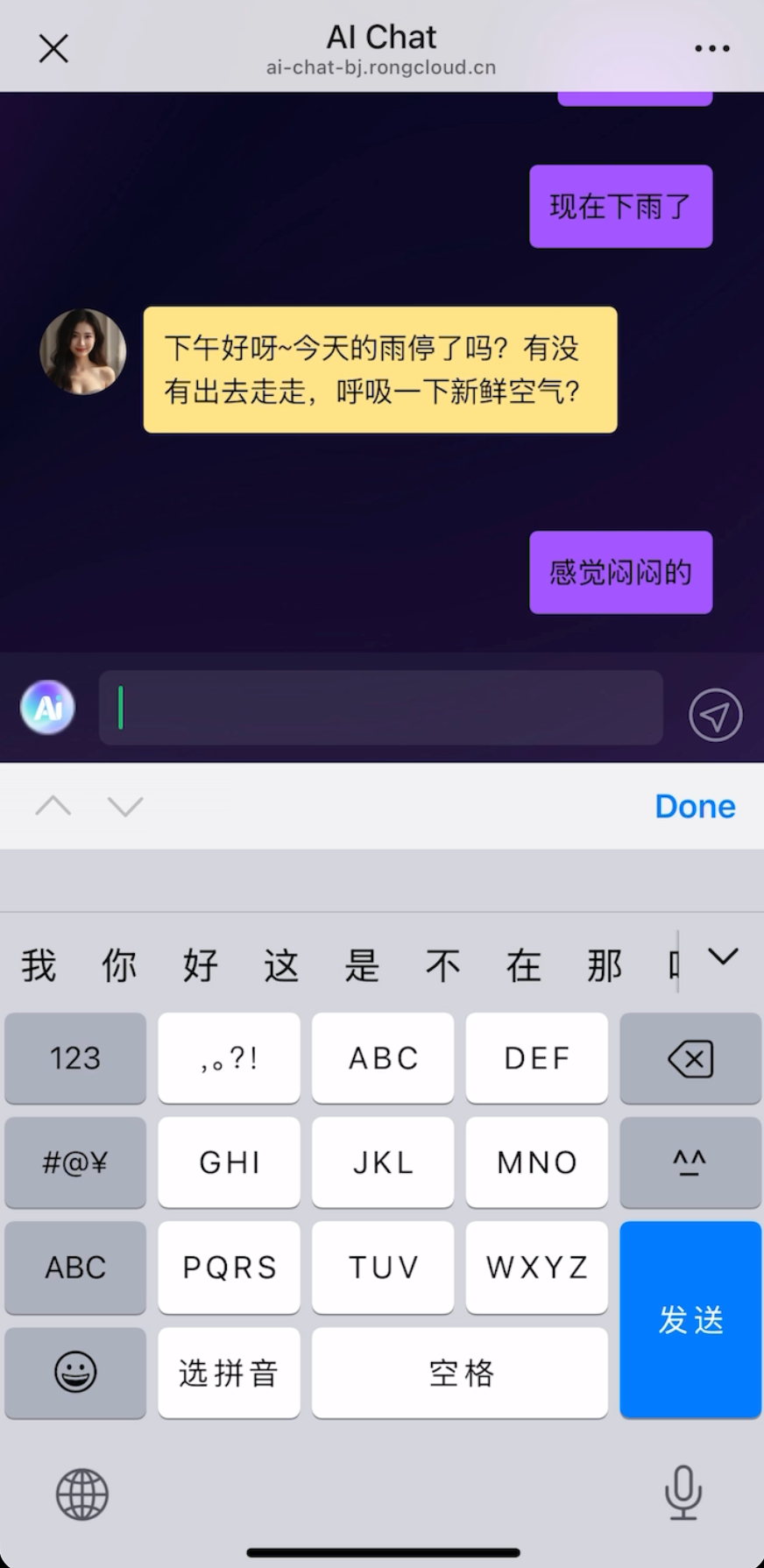Open the emoji keyboard
Image resolution: width=764 pixels, height=1568 pixels.
pos(75,1372)
